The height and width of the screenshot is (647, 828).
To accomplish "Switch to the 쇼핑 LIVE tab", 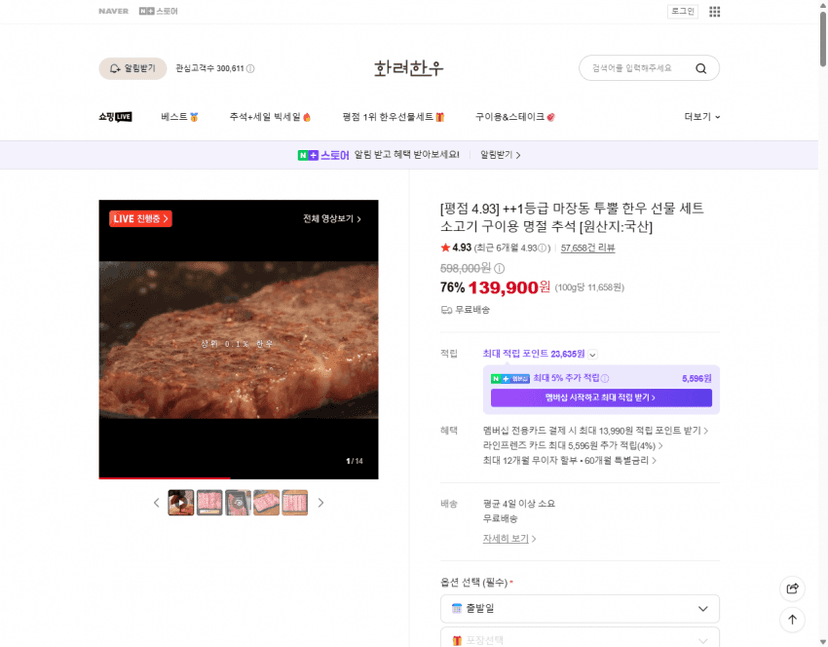I will (x=115, y=117).
